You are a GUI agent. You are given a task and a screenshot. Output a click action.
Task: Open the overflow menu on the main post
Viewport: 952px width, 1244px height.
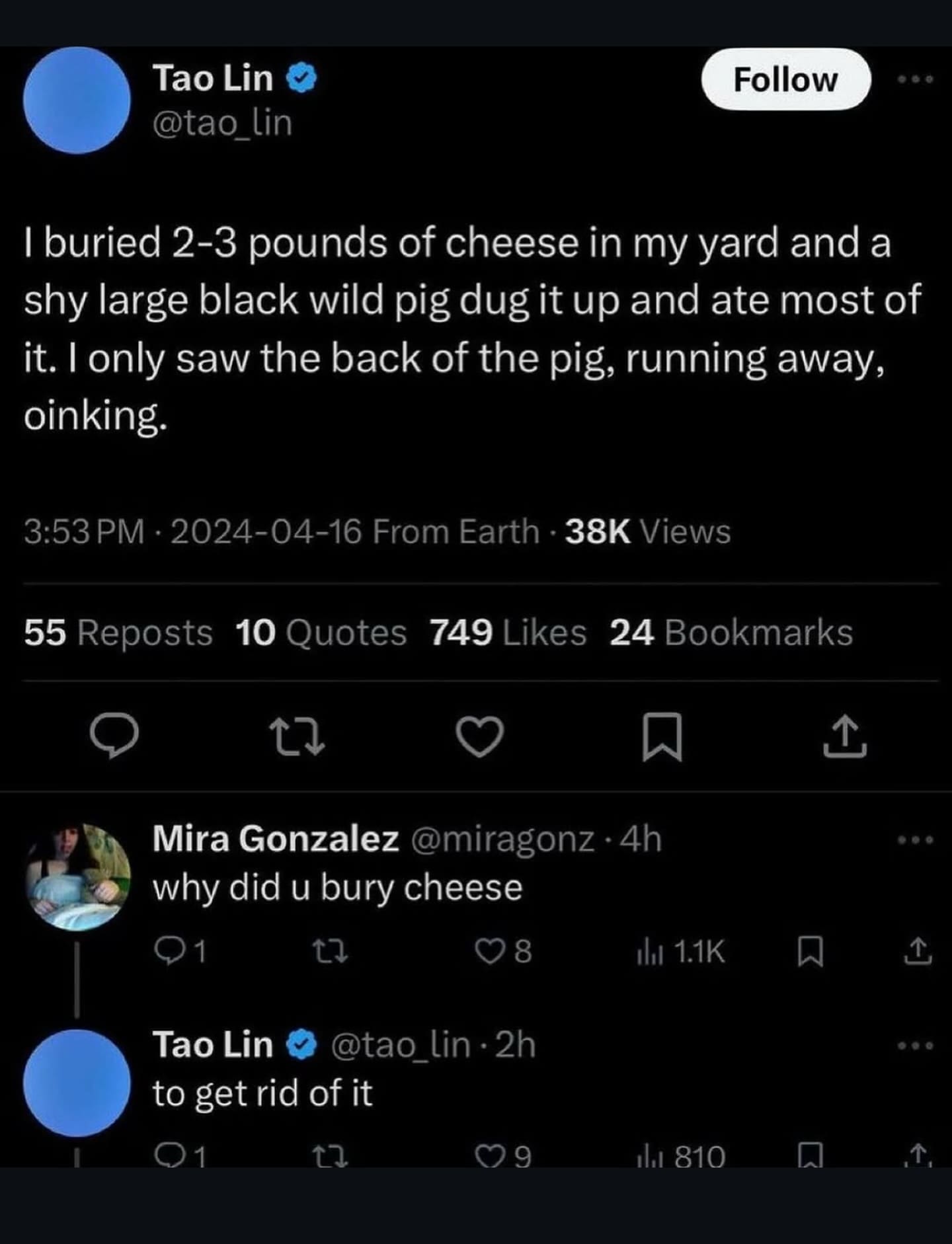[x=916, y=79]
